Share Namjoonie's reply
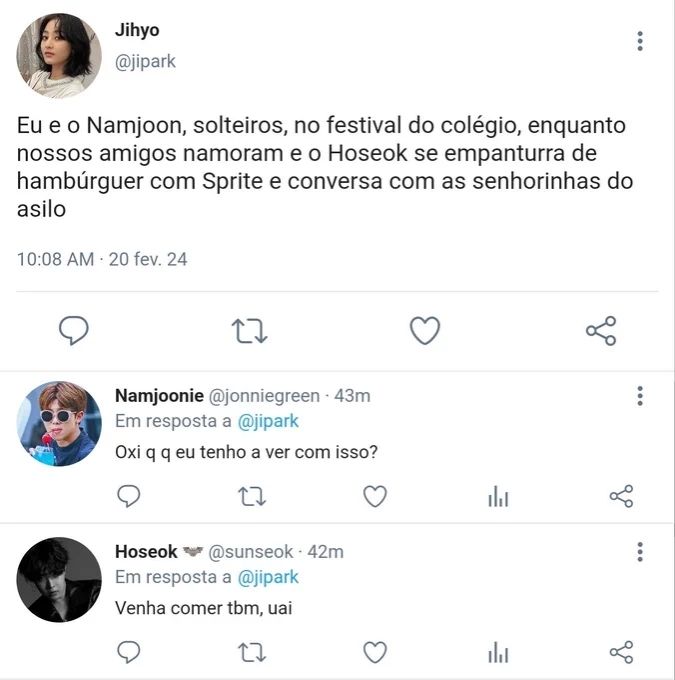The image size is (675, 680). [621, 496]
